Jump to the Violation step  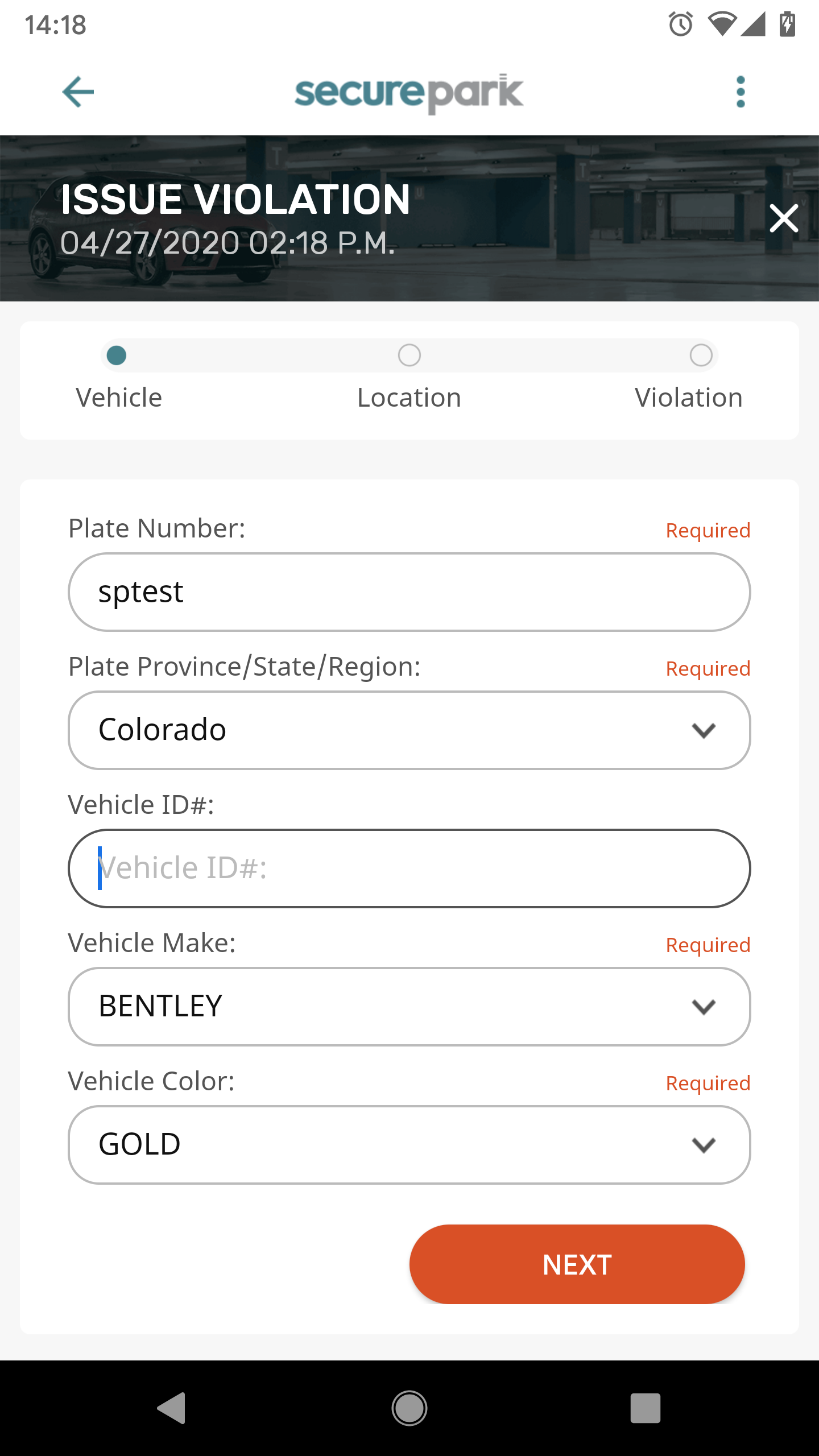coord(701,356)
